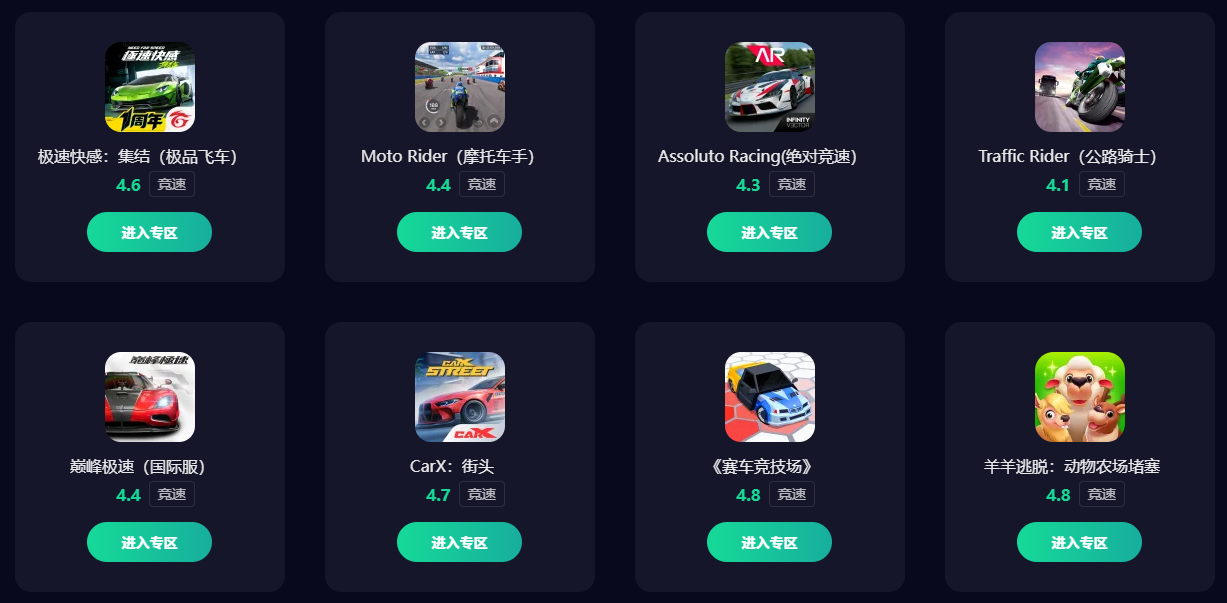Open the Assoluto Racing game icon
This screenshot has width=1227, height=603.
tap(770, 87)
